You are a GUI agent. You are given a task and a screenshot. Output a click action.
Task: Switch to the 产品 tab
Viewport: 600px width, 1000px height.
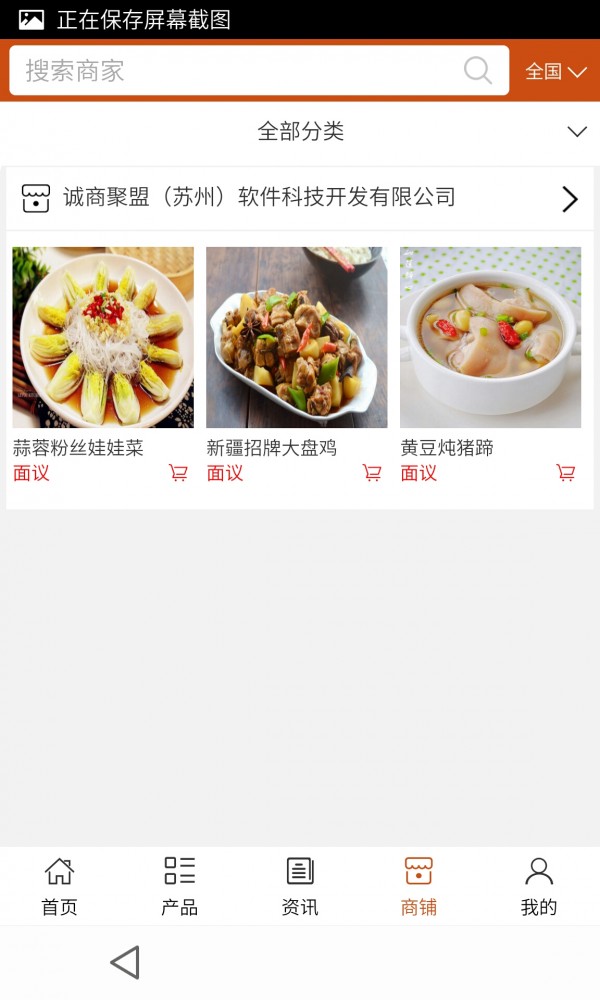tap(179, 886)
